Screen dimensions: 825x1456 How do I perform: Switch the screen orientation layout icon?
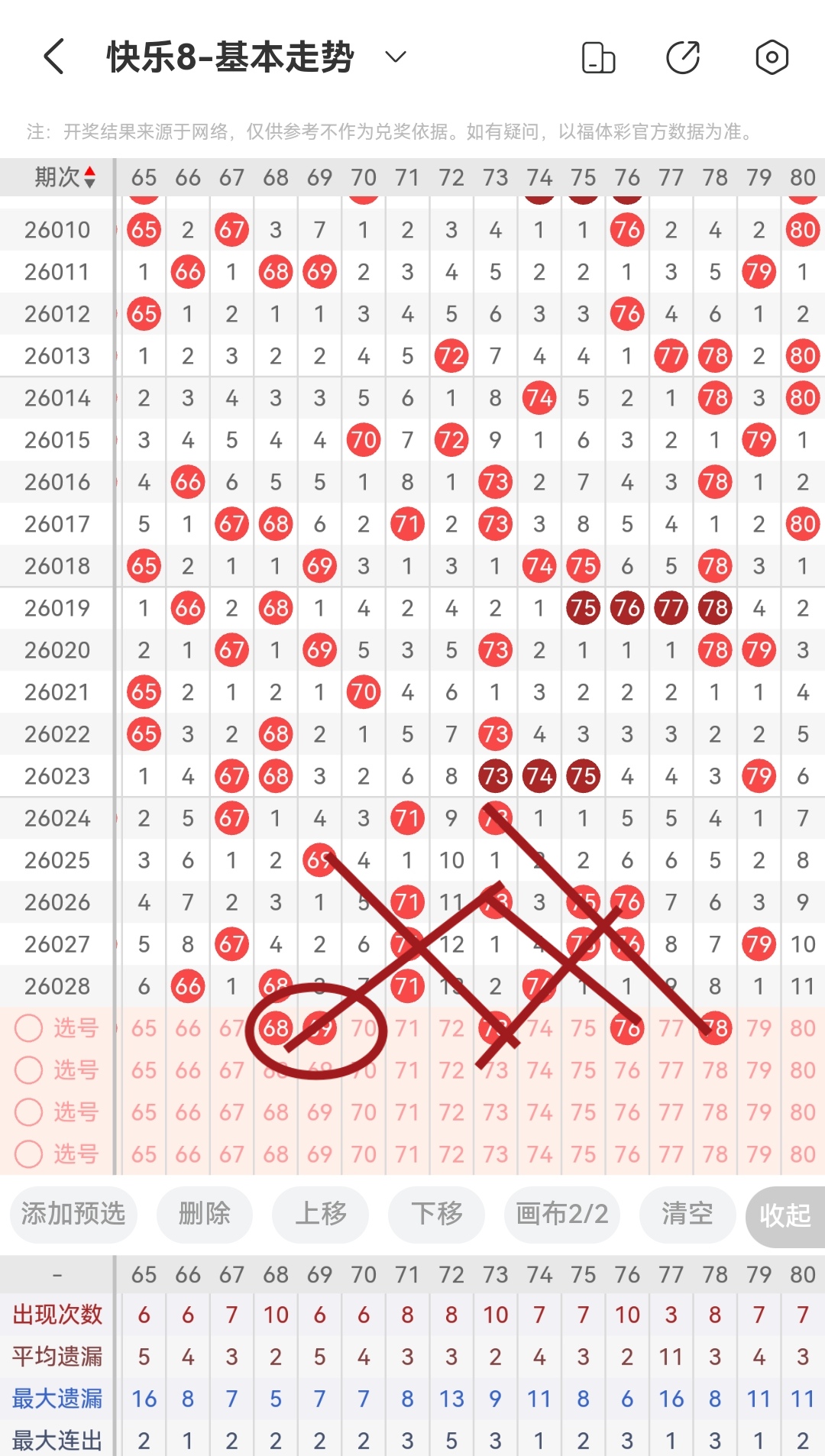(x=598, y=57)
